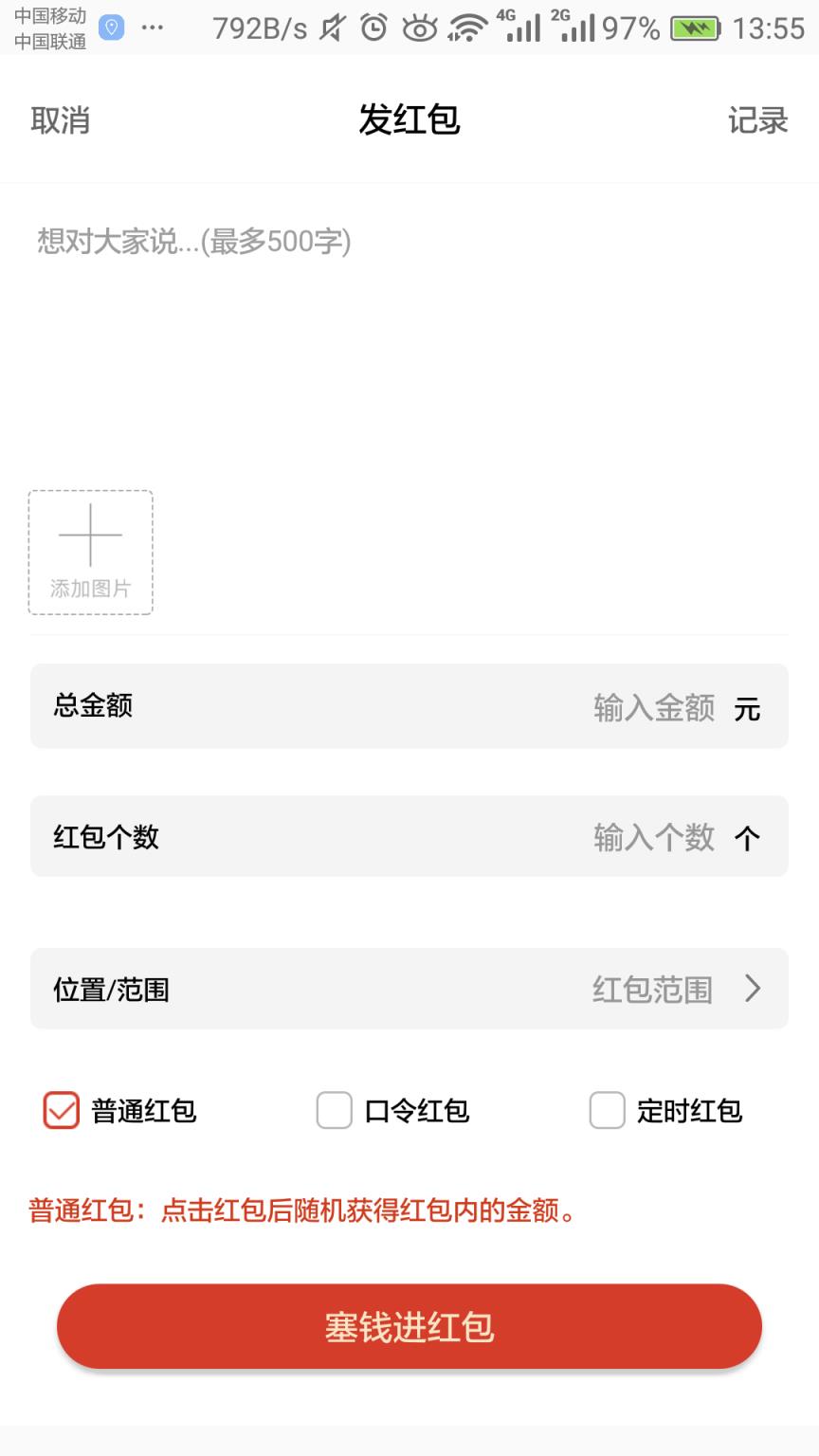Open the 位置/范围 location settings
The image size is (819, 1456).
coord(112,990)
